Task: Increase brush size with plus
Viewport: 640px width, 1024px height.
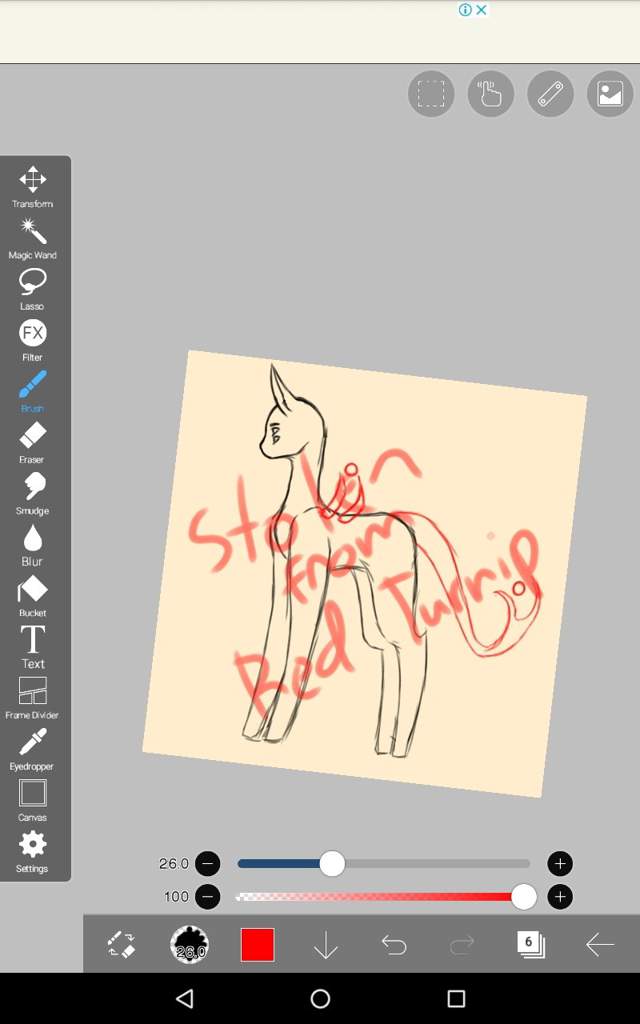Action: tap(560, 863)
